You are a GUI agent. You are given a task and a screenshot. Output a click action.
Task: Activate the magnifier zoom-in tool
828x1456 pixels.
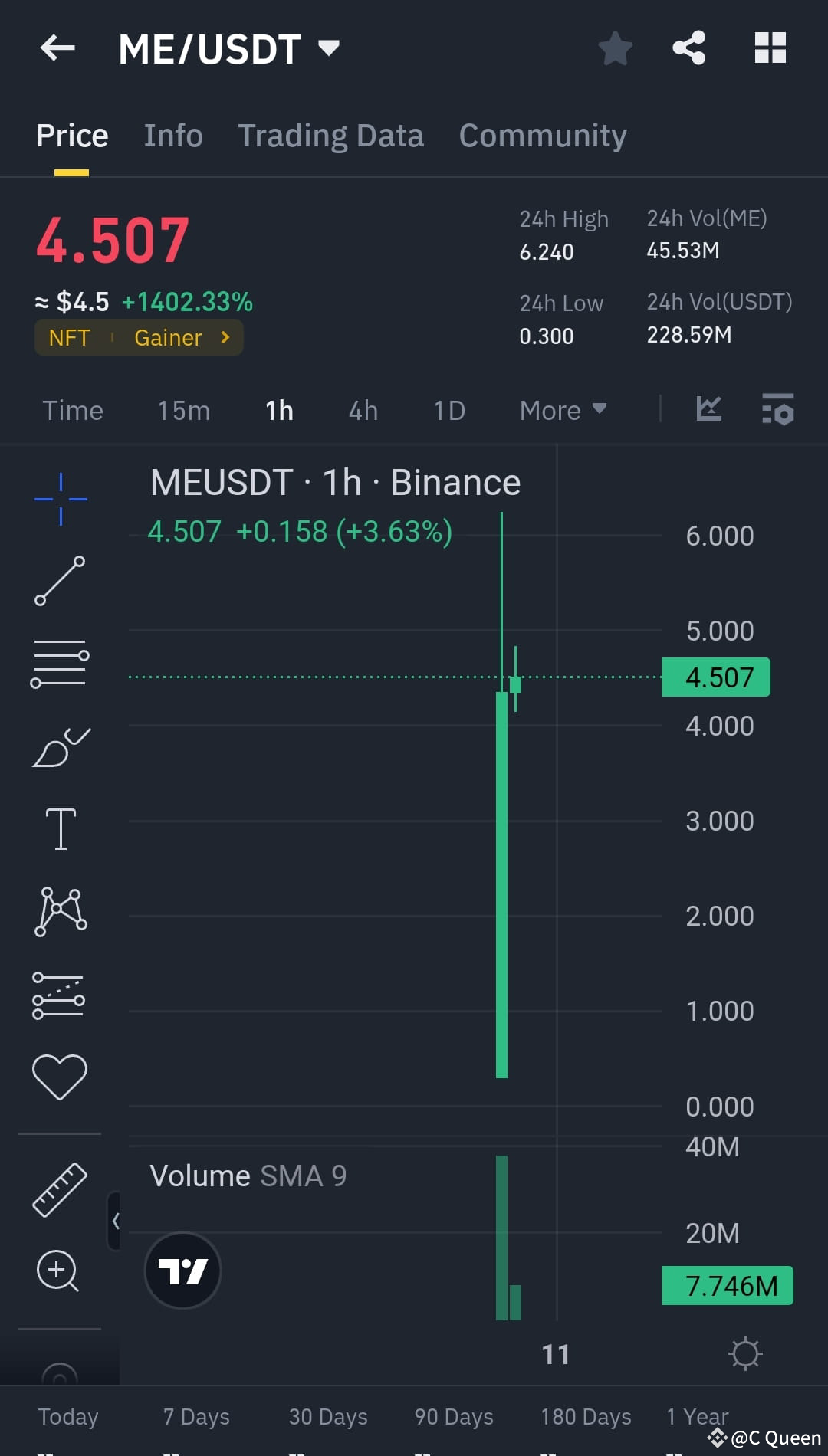58,1271
